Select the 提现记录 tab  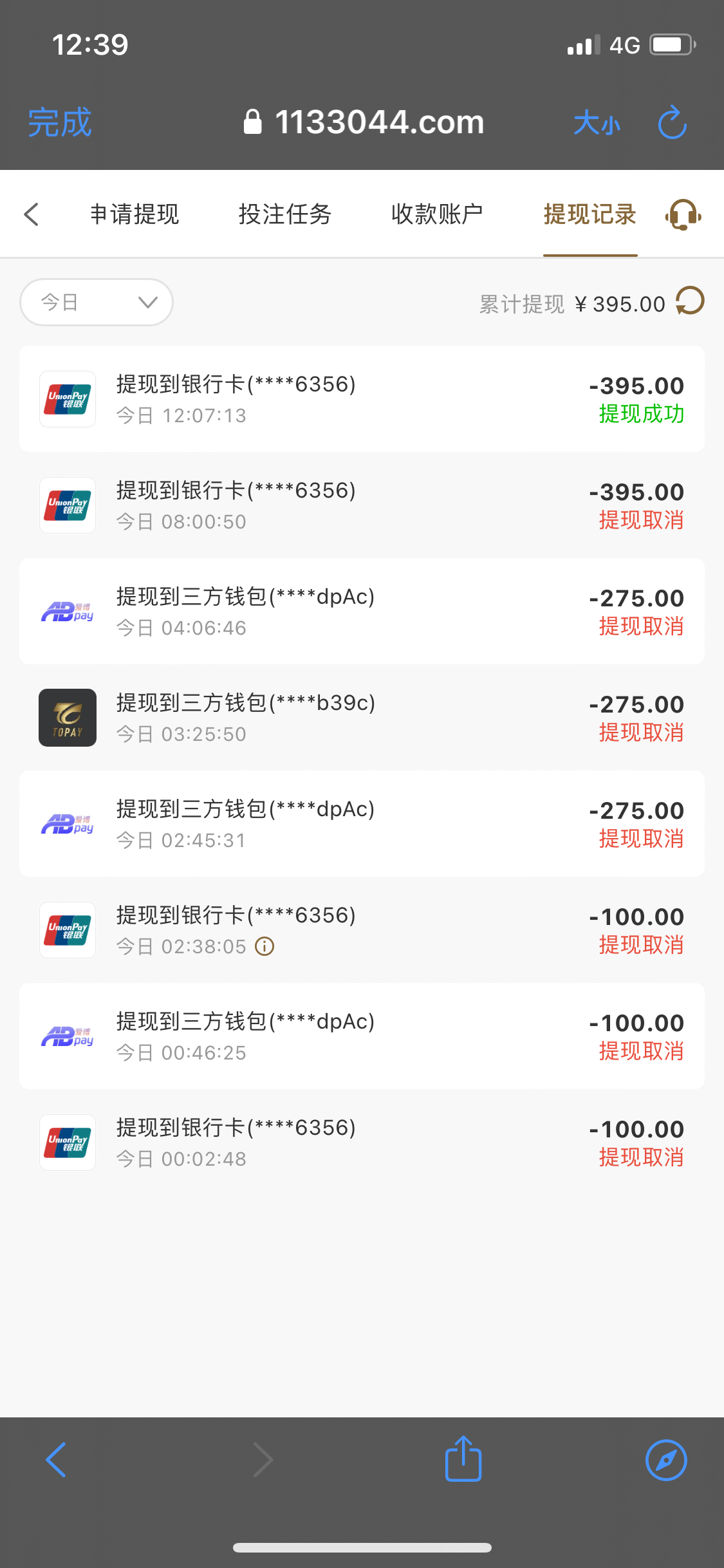point(590,214)
